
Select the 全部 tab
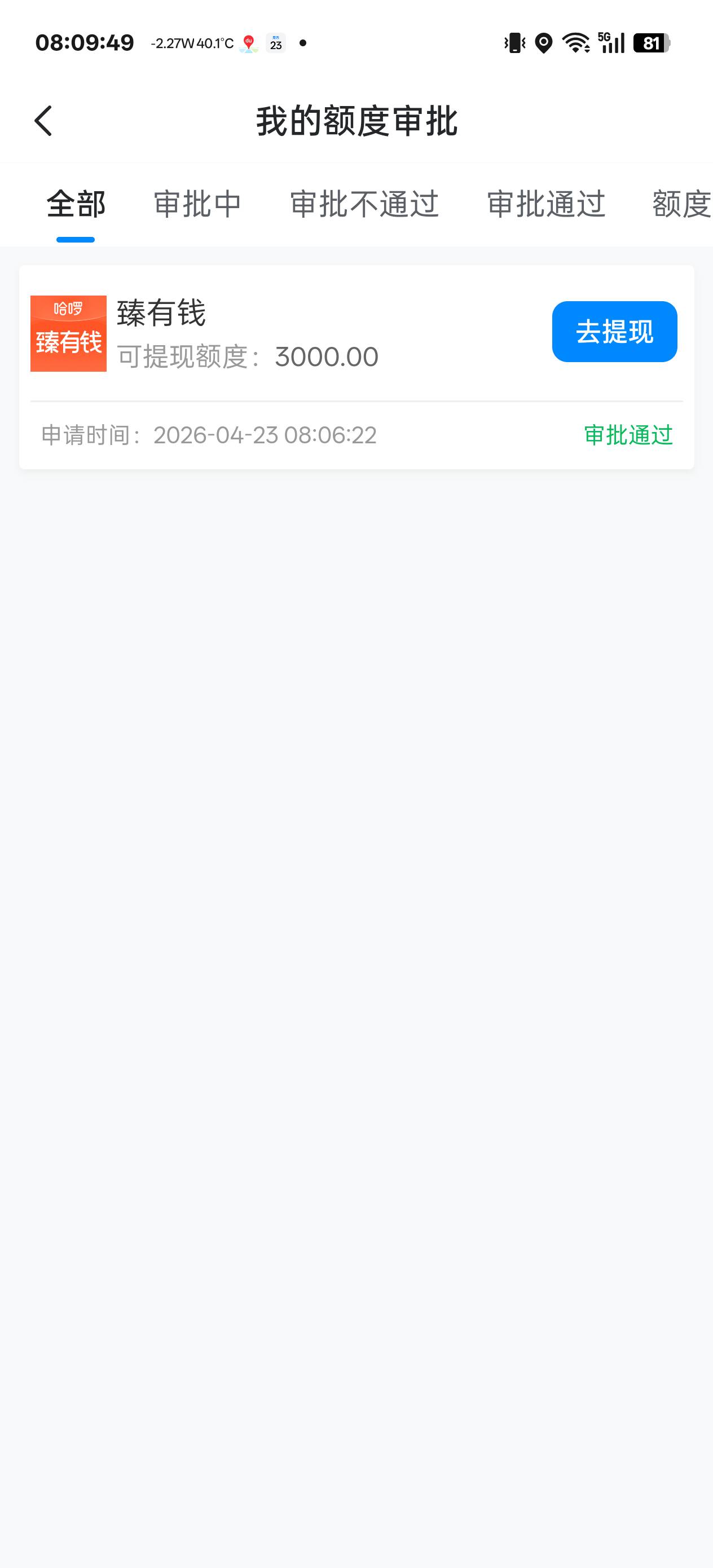(76, 204)
